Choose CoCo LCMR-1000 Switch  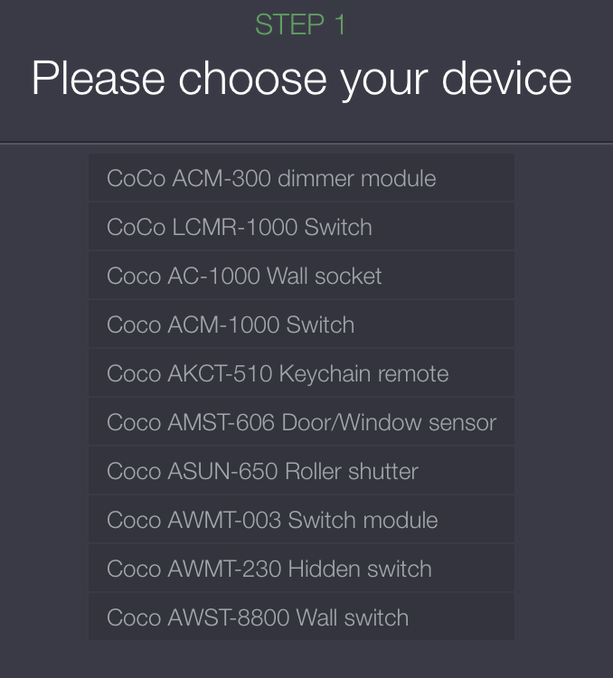300,228
